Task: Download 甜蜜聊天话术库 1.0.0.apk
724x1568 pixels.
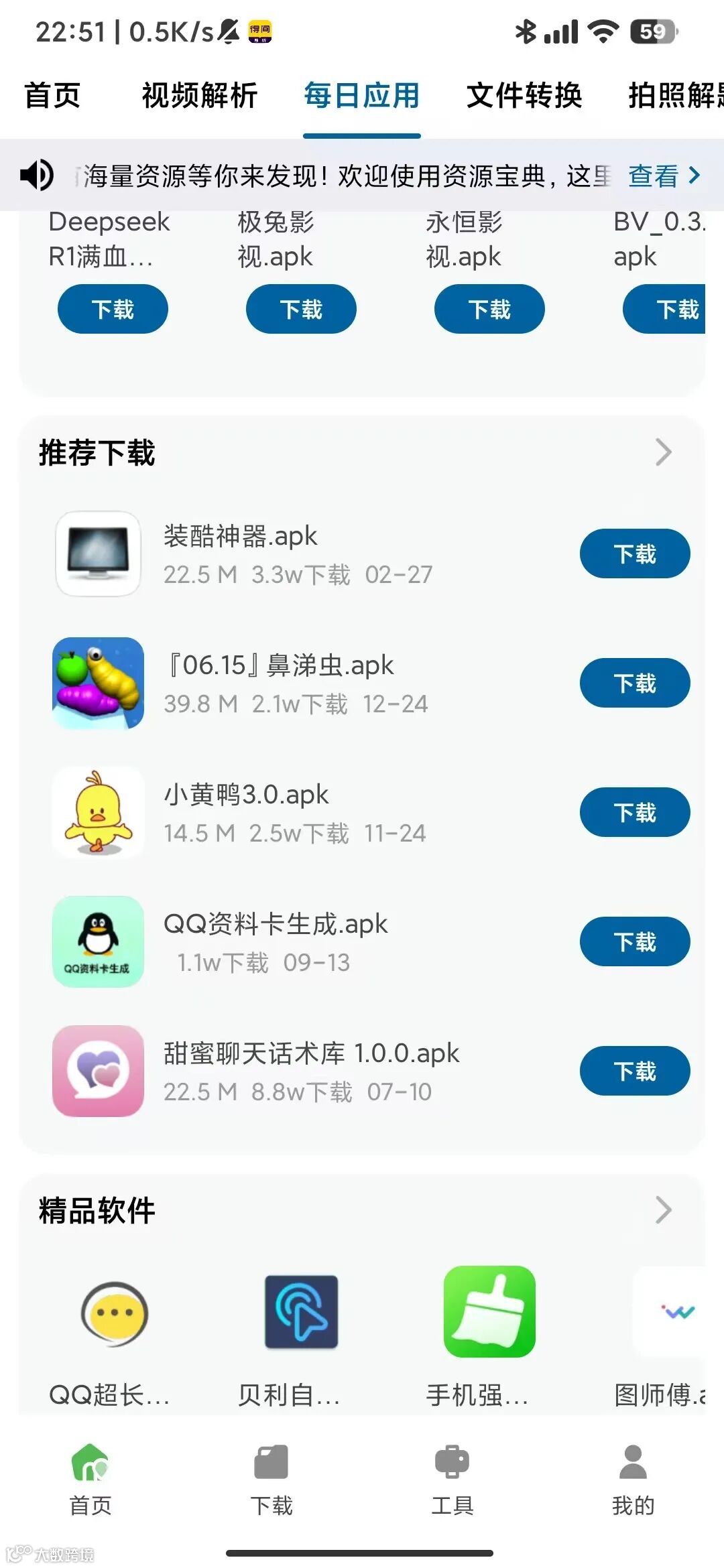Action: tap(634, 1071)
